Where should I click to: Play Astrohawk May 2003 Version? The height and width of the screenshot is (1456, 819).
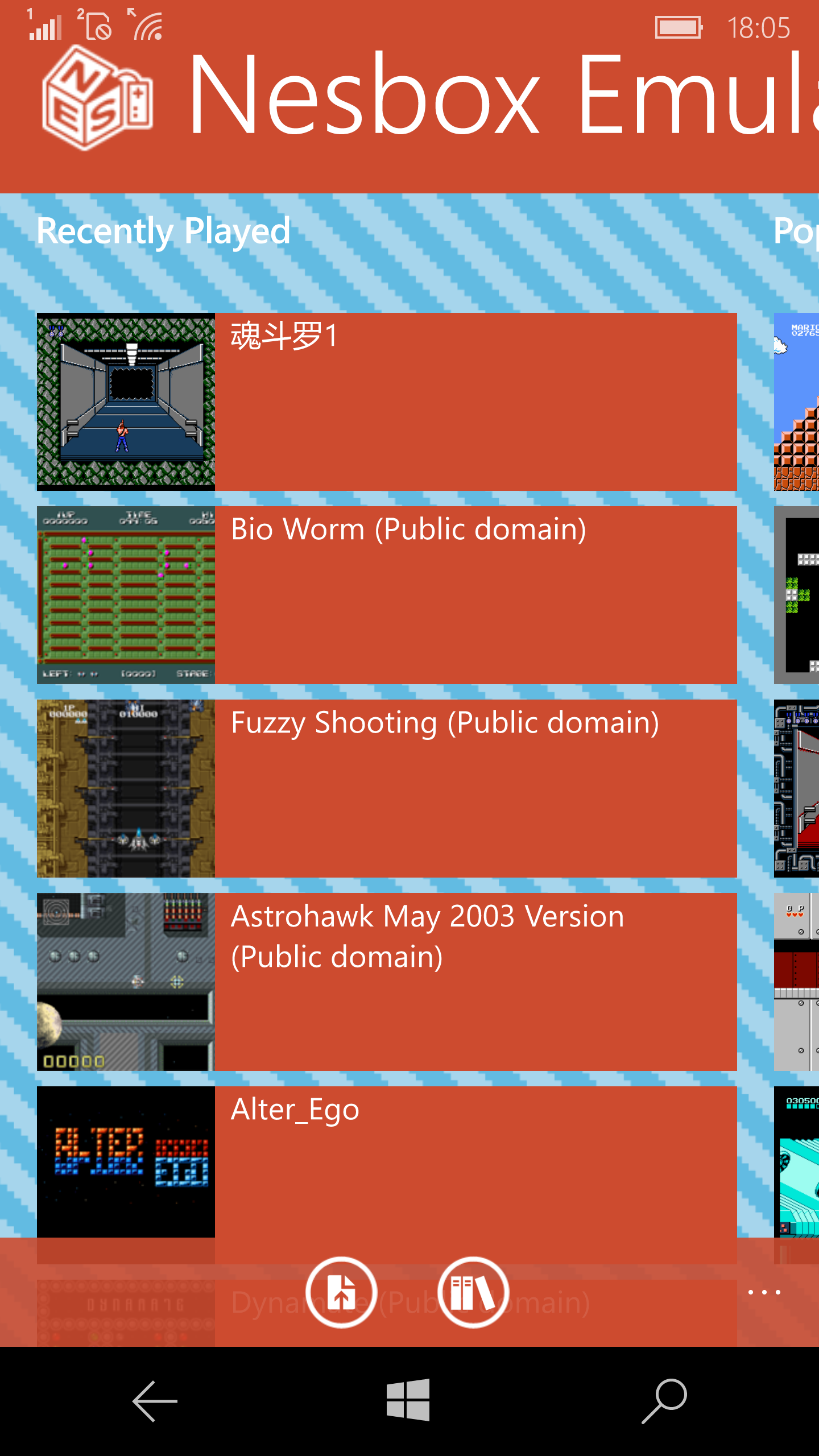[x=387, y=982]
